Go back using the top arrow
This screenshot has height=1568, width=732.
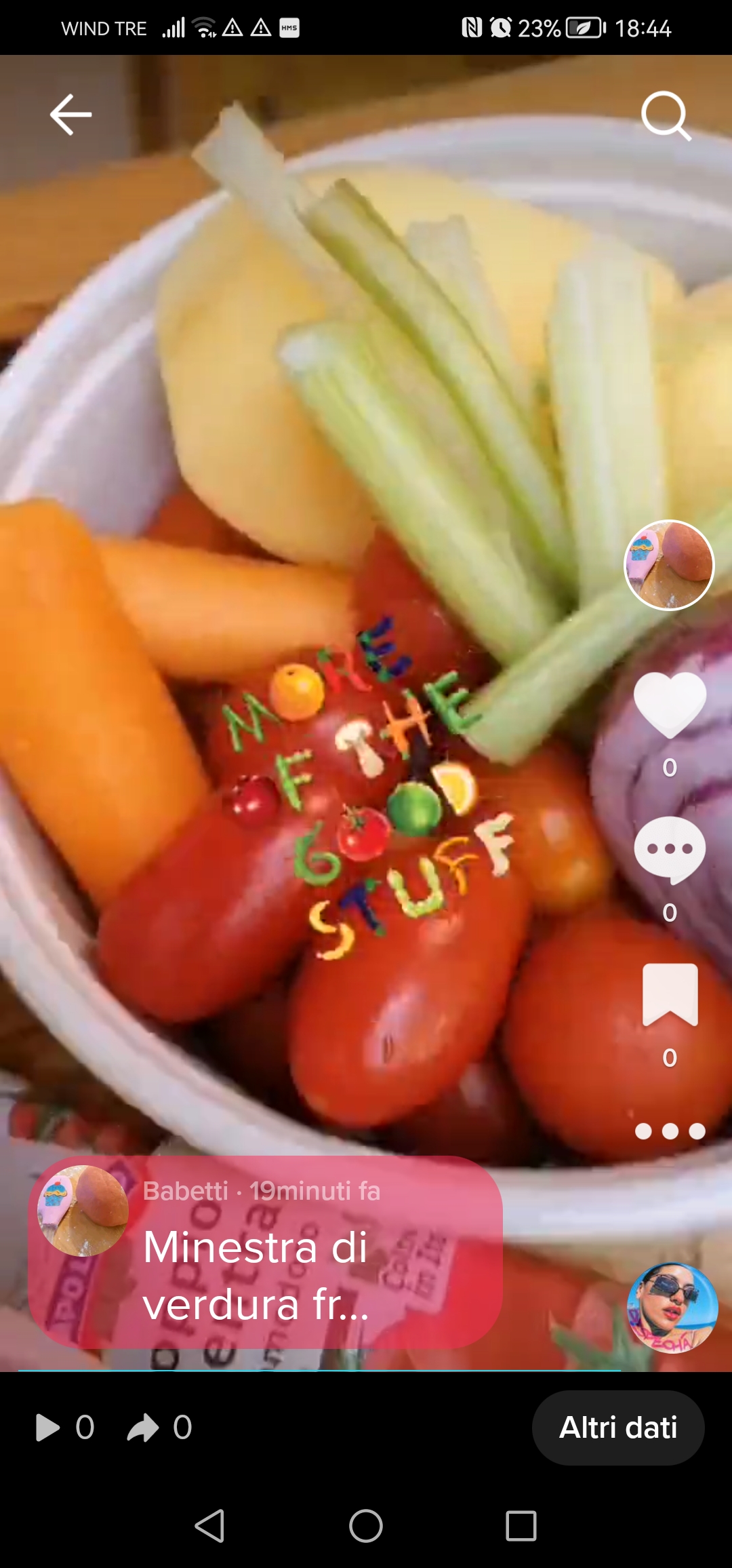point(71,115)
